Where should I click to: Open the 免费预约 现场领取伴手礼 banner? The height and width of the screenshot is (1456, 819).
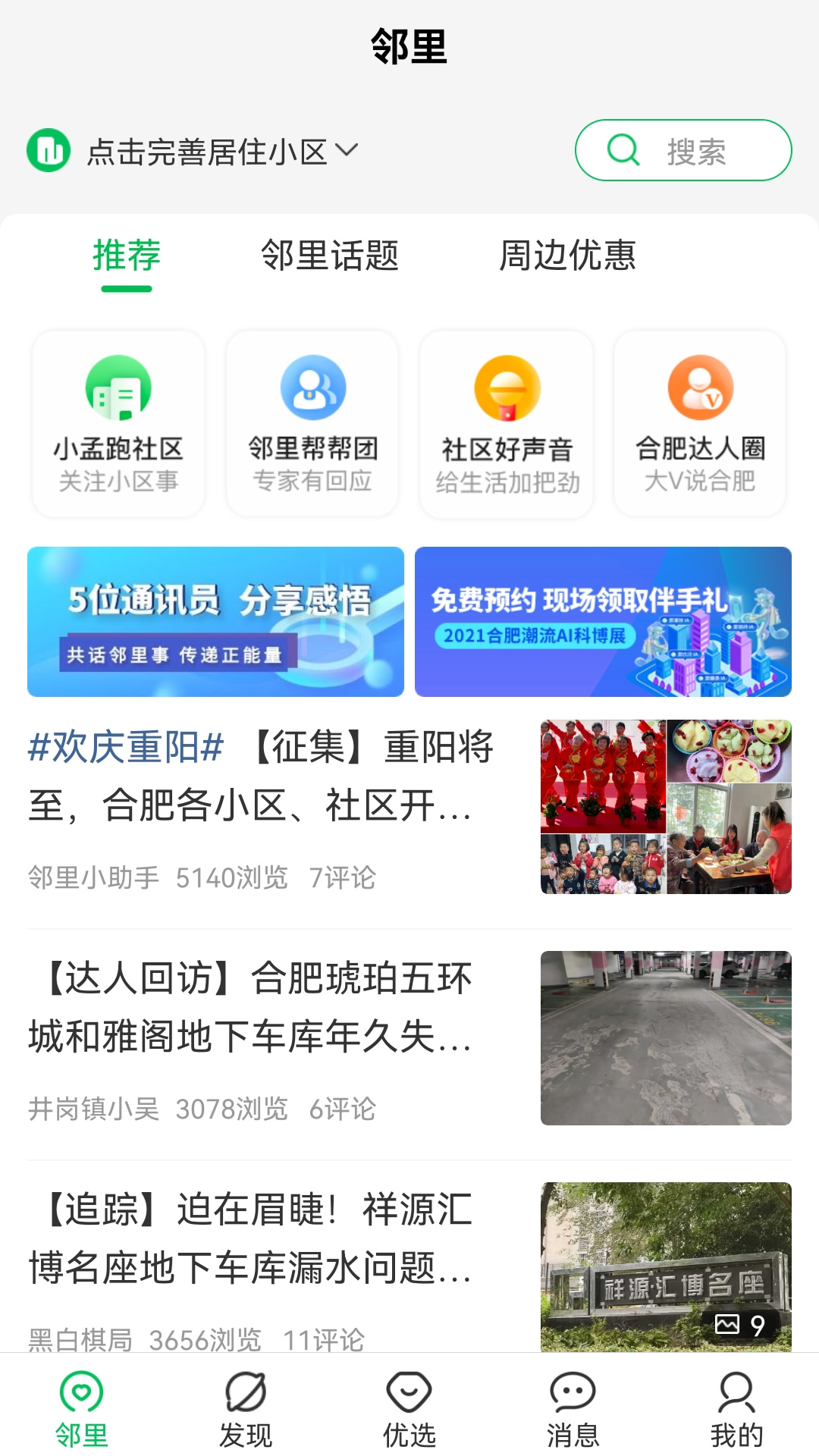(603, 621)
